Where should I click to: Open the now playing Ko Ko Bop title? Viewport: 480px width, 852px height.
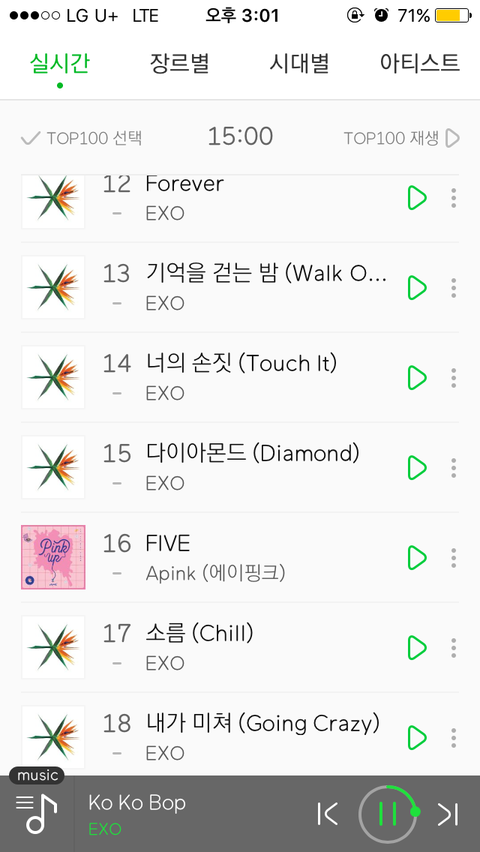coord(137,803)
